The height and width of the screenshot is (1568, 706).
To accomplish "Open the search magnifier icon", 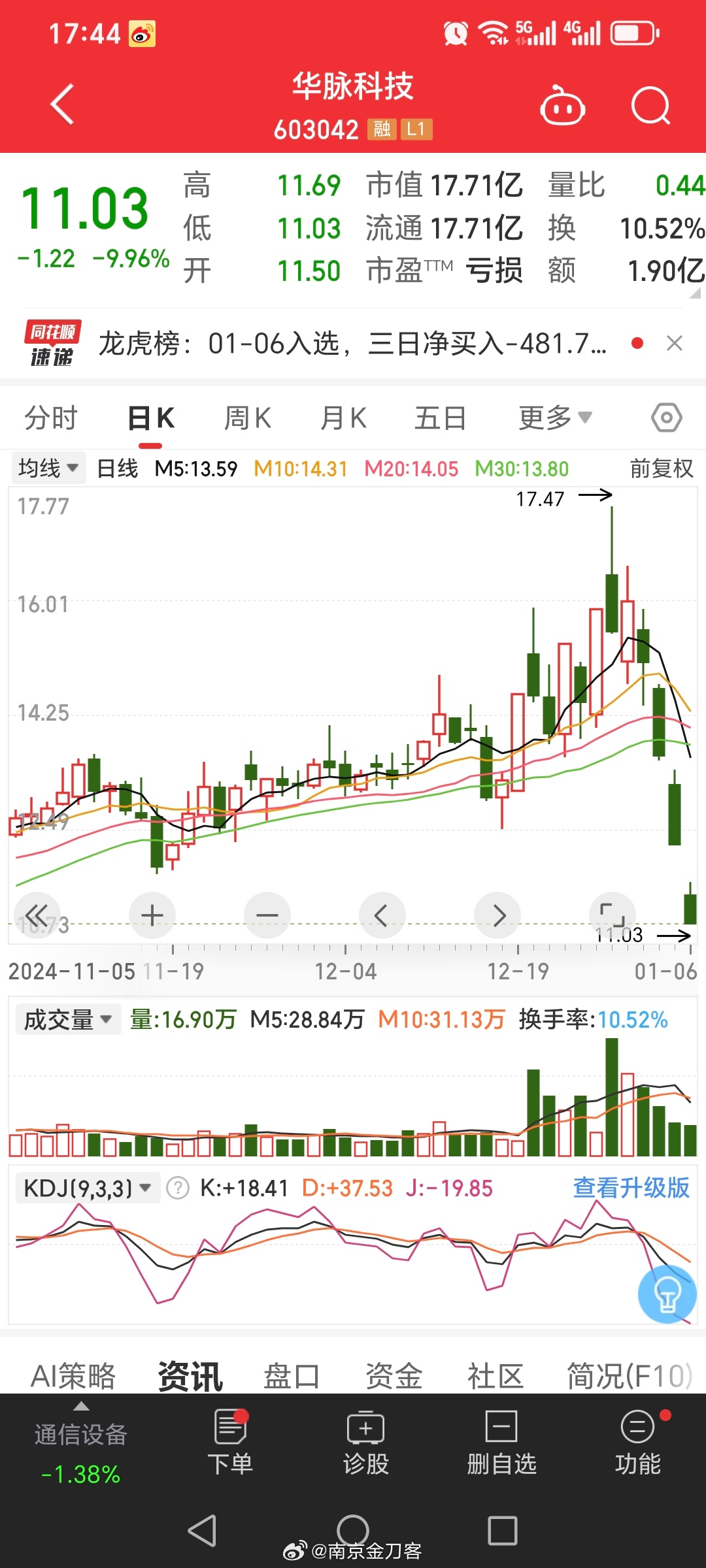I will pos(651,106).
